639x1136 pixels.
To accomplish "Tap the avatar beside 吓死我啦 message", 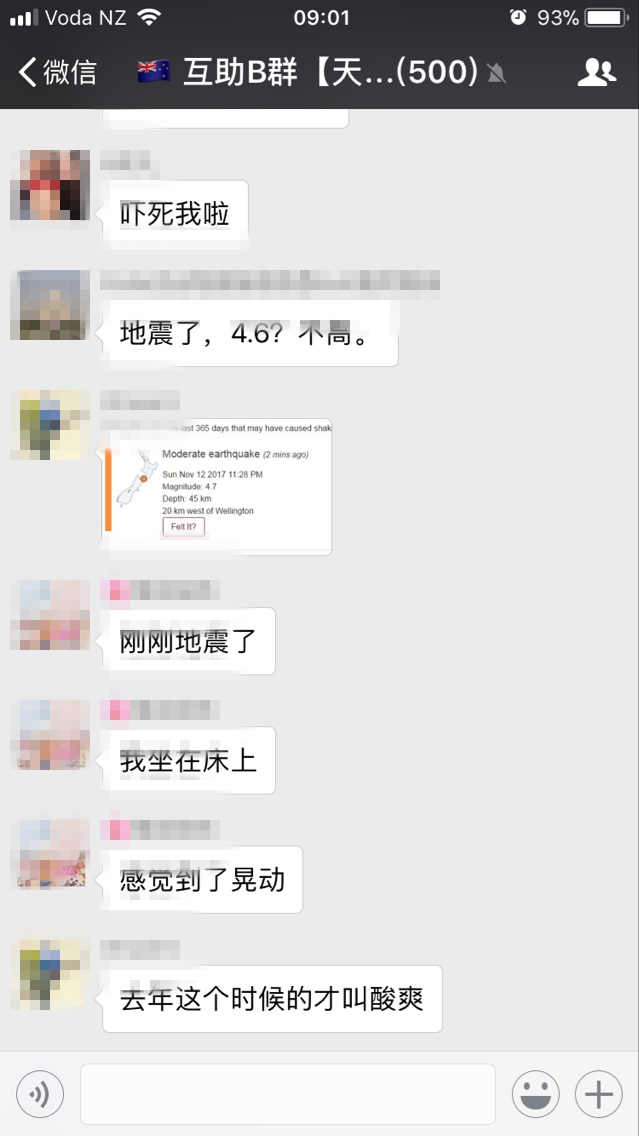I will 50,185.
